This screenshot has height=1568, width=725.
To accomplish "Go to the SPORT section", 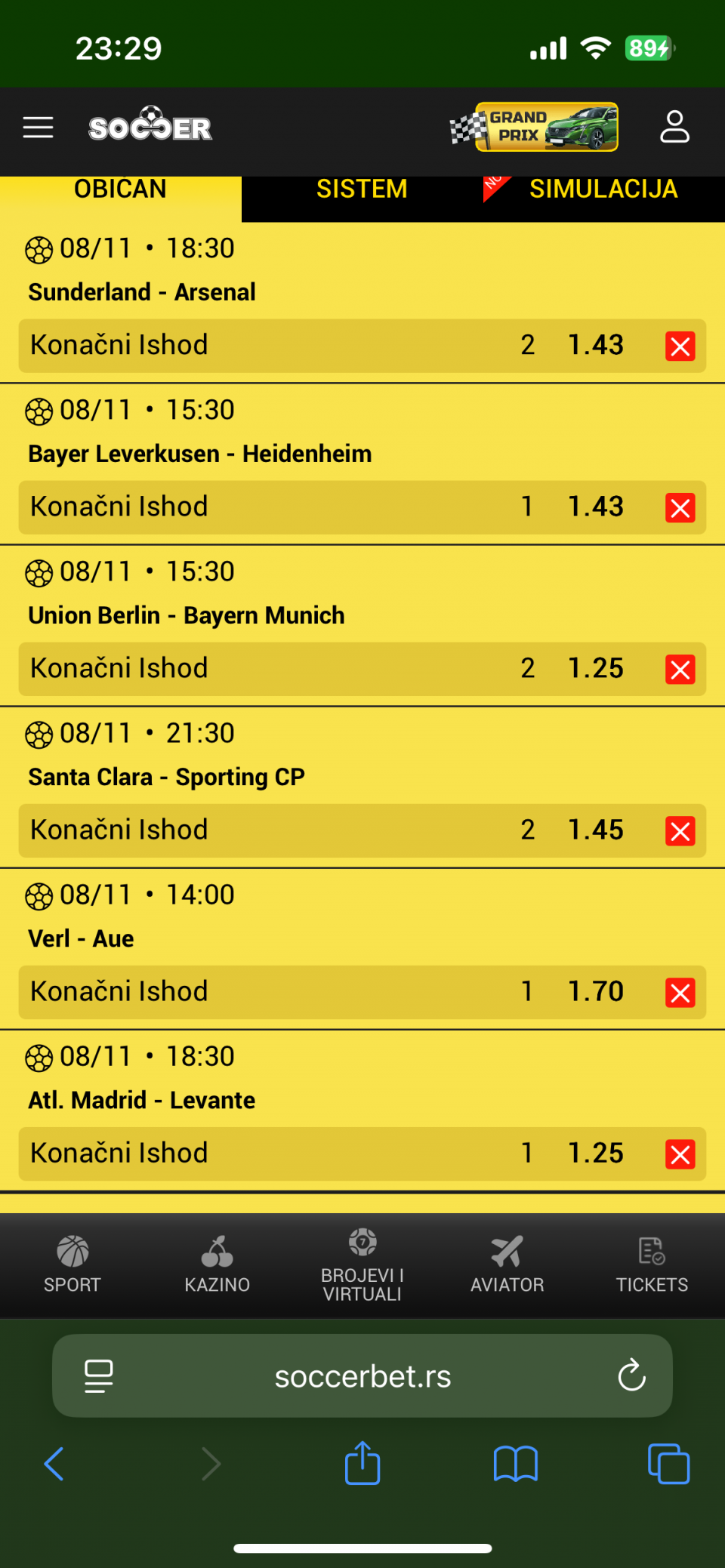I will (72, 1265).
